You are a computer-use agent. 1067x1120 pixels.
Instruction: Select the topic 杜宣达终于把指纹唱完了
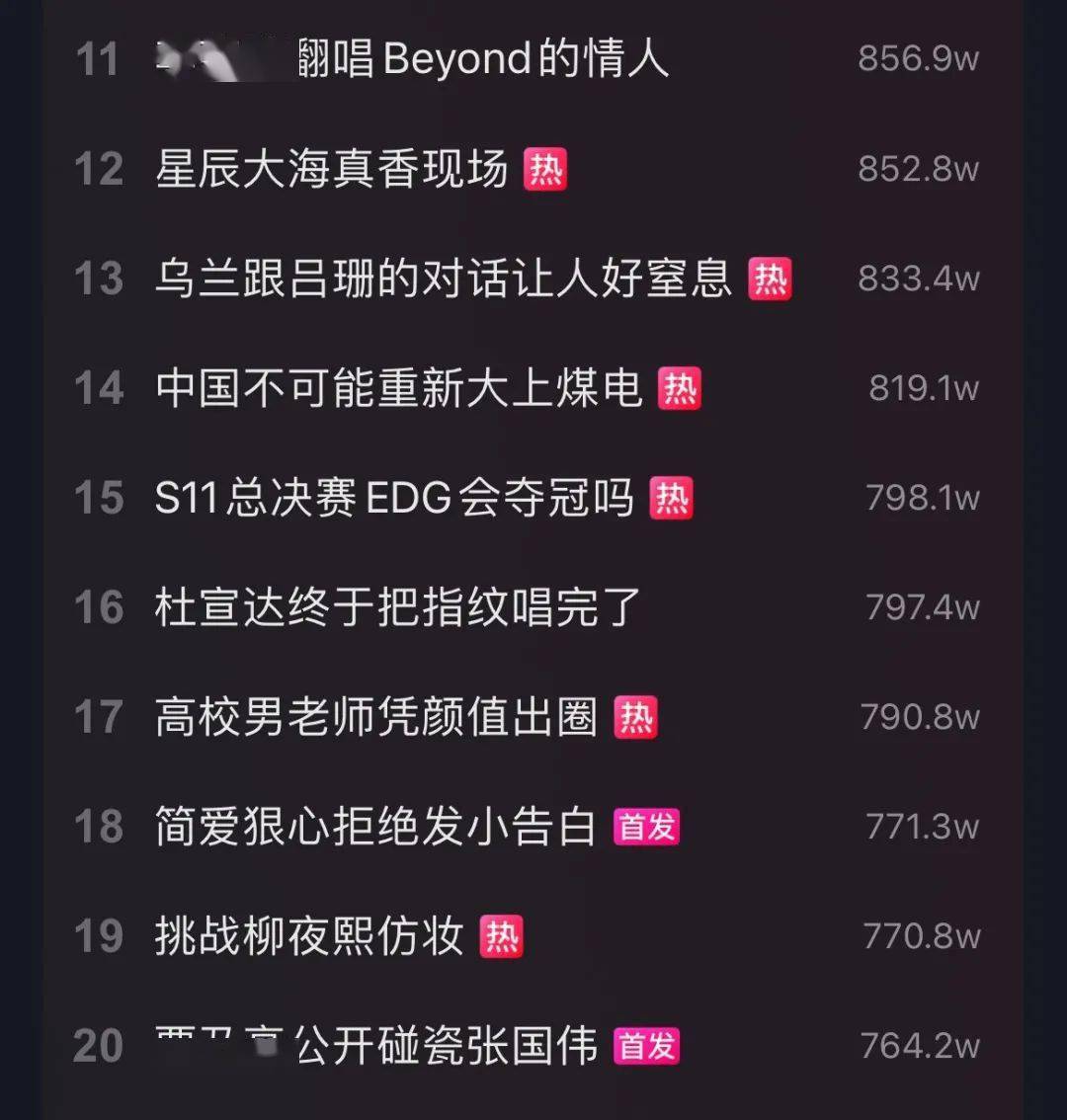tap(398, 607)
